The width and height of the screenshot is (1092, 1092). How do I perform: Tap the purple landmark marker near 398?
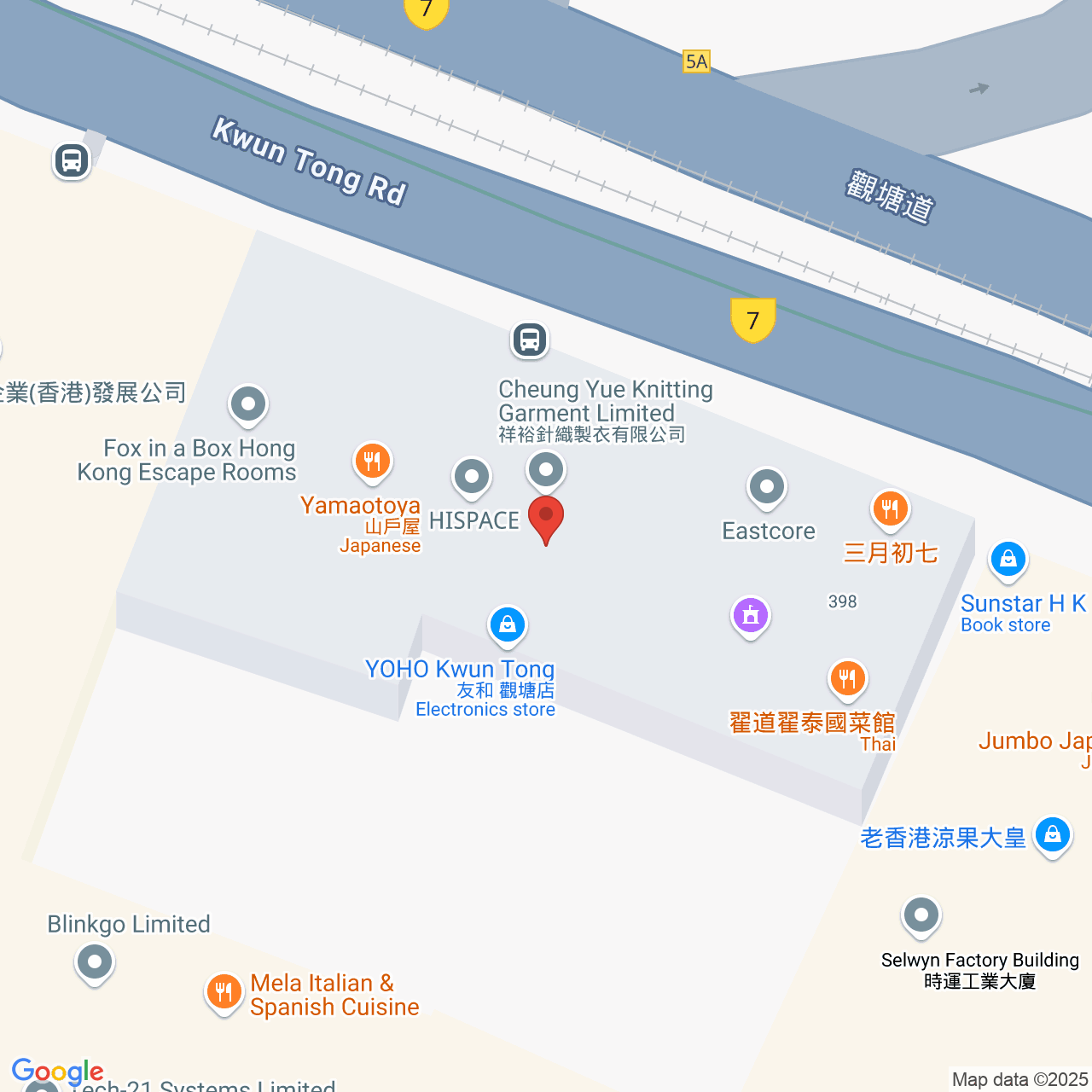[x=751, y=615]
